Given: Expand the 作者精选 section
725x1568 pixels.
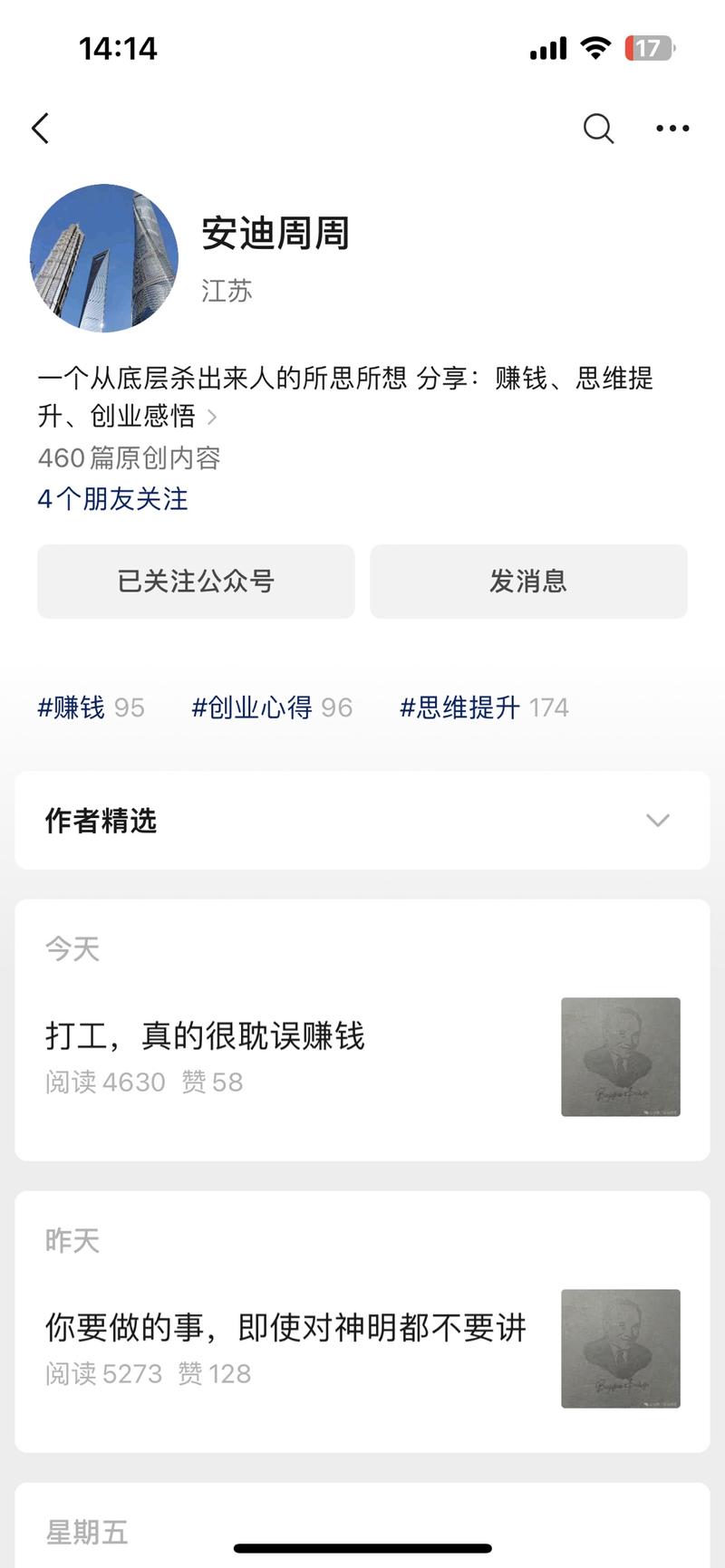Looking at the screenshot, I should tap(657, 821).
